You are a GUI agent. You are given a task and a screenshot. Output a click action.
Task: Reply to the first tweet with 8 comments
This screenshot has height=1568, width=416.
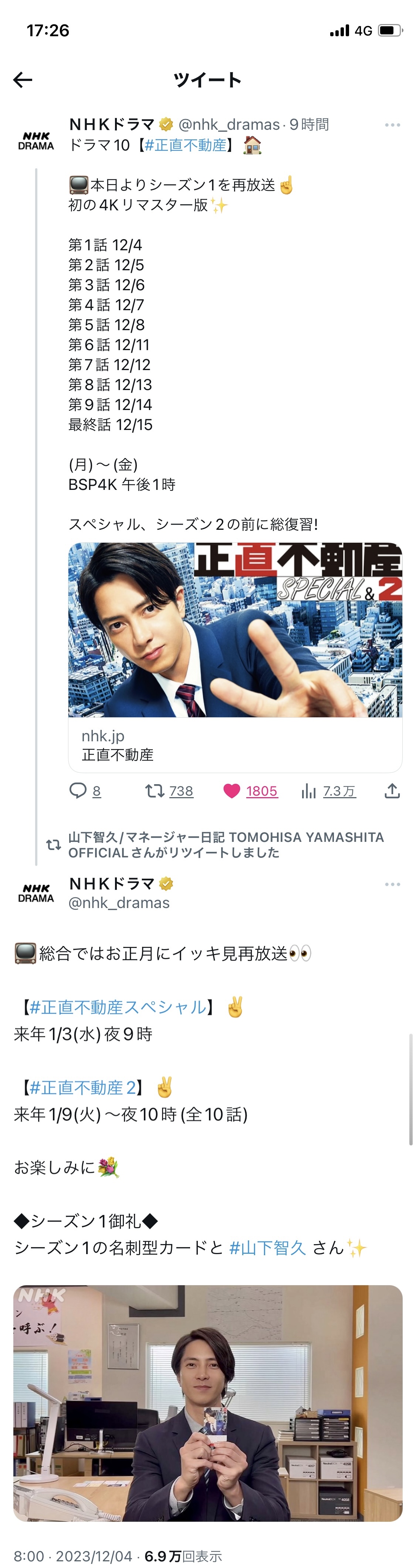coord(78,791)
